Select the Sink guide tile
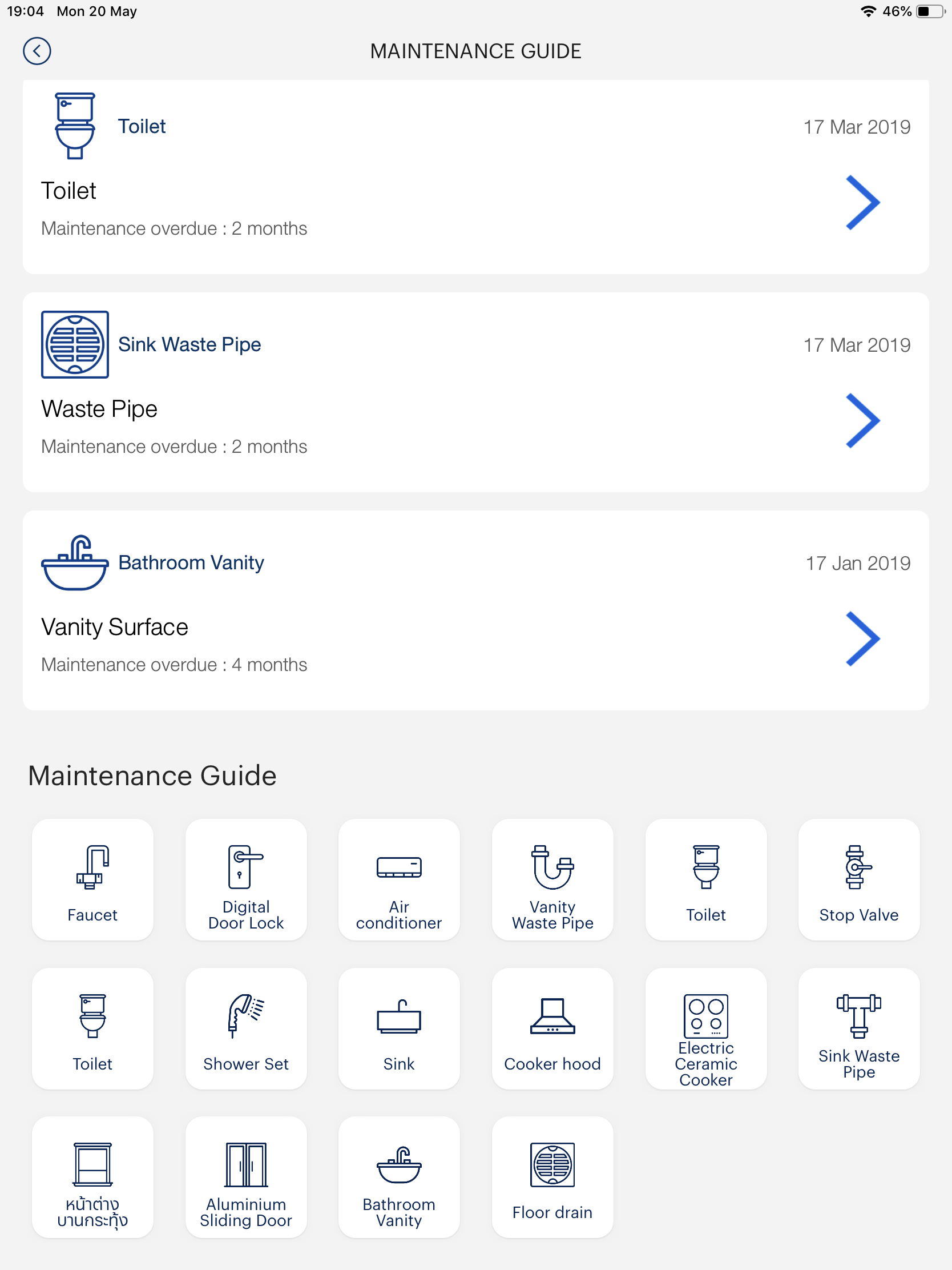This screenshot has width=952, height=1270. click(x=399, y=1028)
